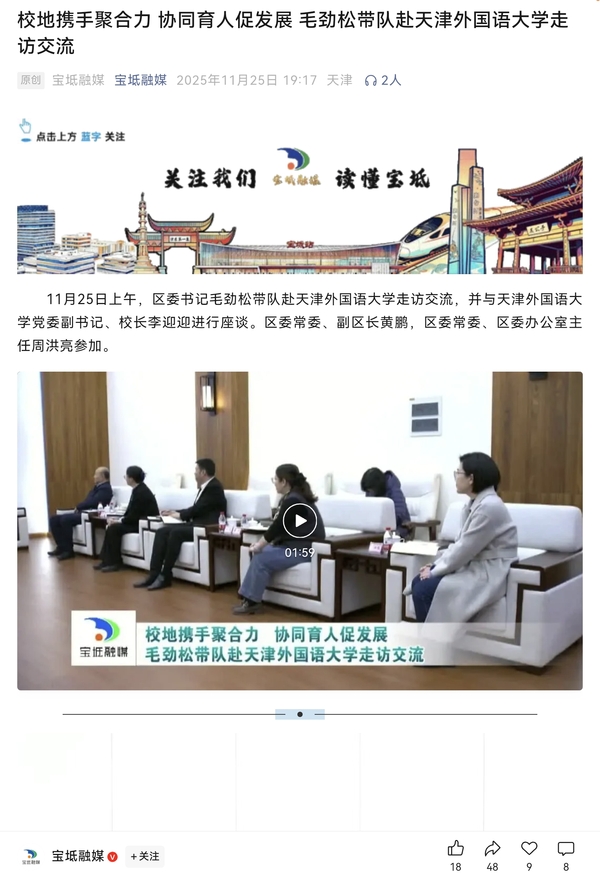The image size is (600, 882).
Task: Listen to the article via headphone icon
Action: pyautogui.click(x=371, y=80)
